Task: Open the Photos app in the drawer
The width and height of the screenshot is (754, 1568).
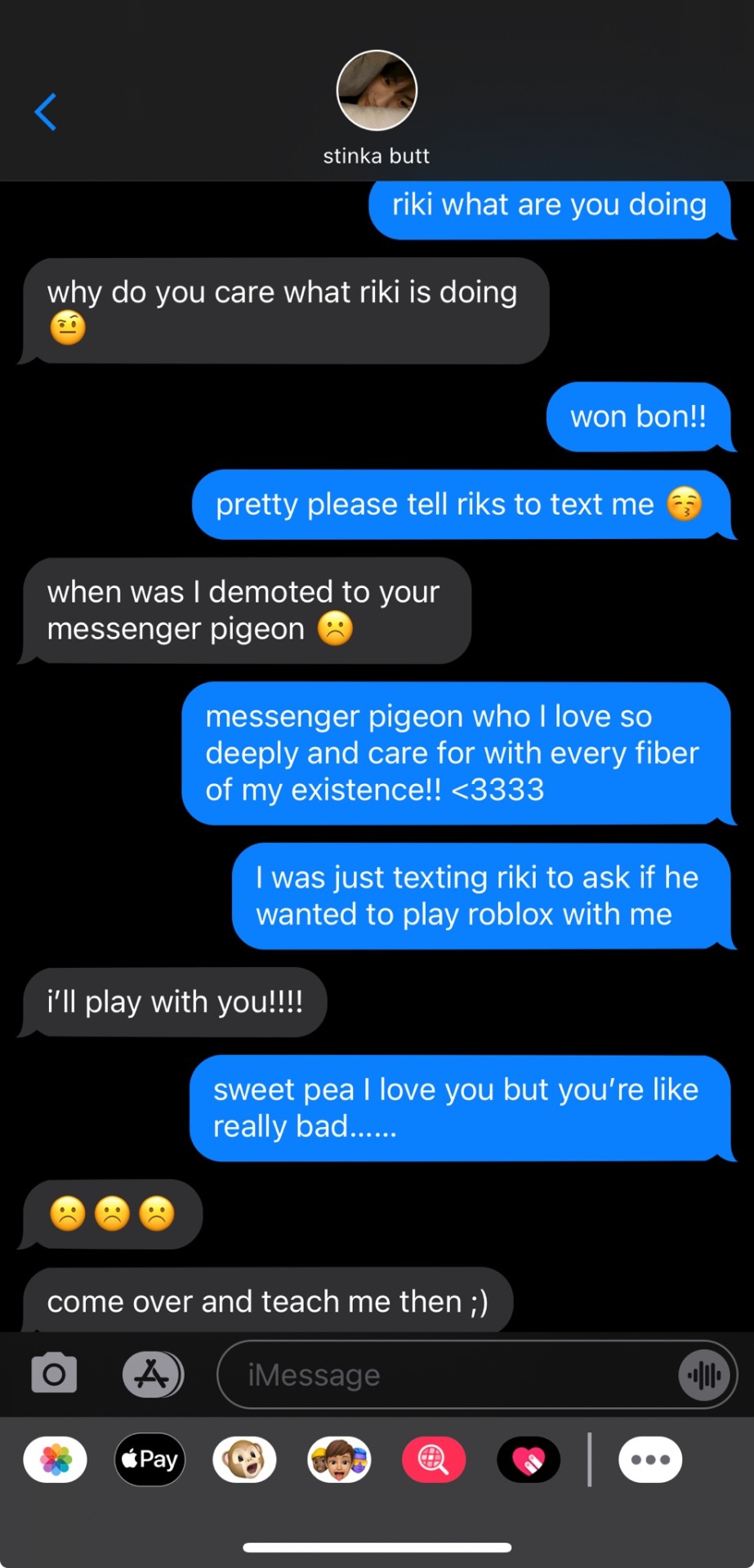Action: point(56,1459)
